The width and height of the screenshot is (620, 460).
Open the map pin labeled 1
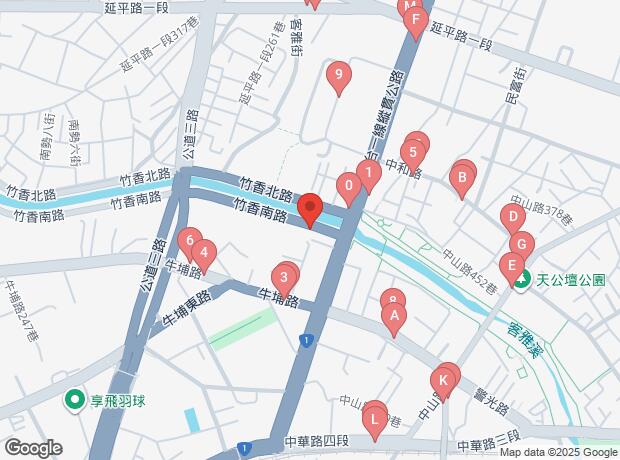point(369,174)
